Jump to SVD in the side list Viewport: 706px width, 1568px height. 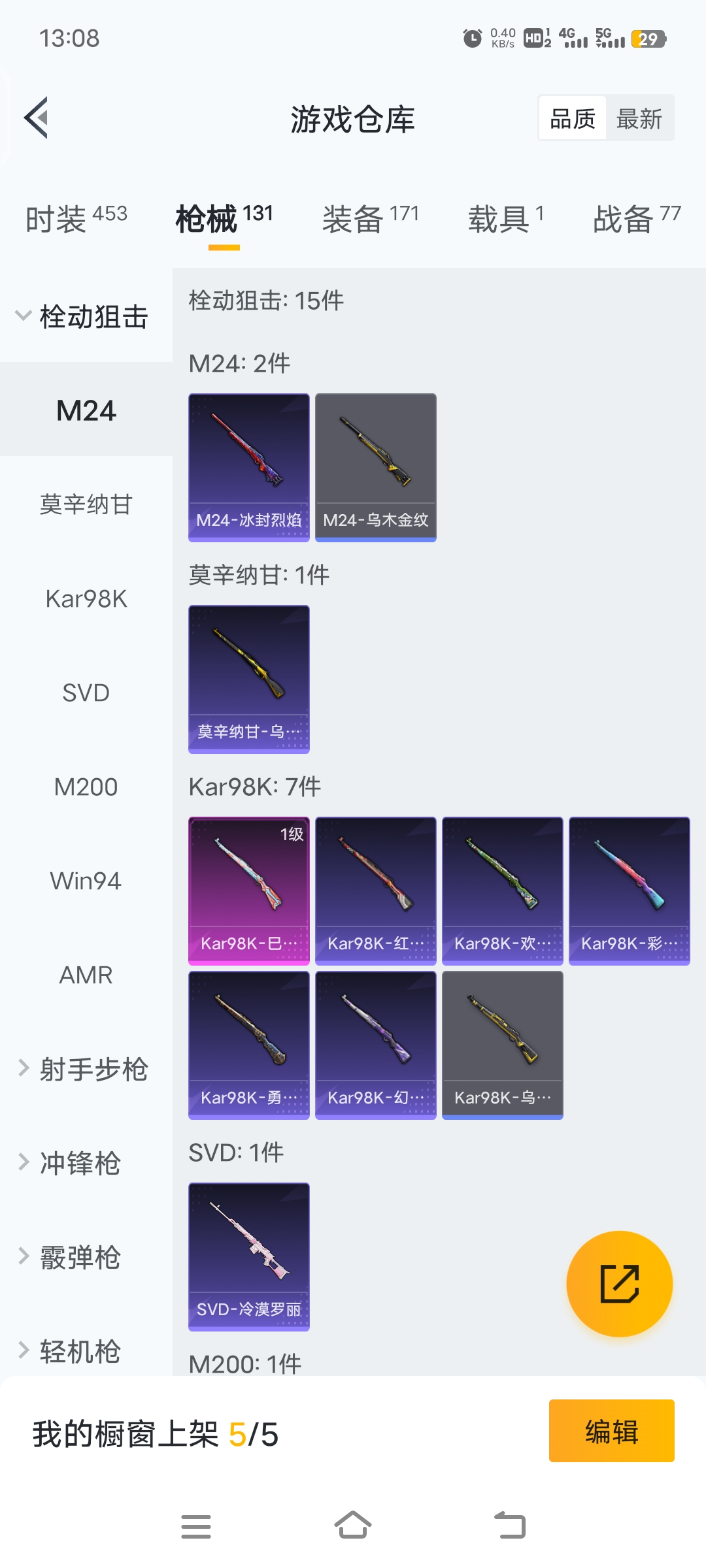tap(86, 693)
